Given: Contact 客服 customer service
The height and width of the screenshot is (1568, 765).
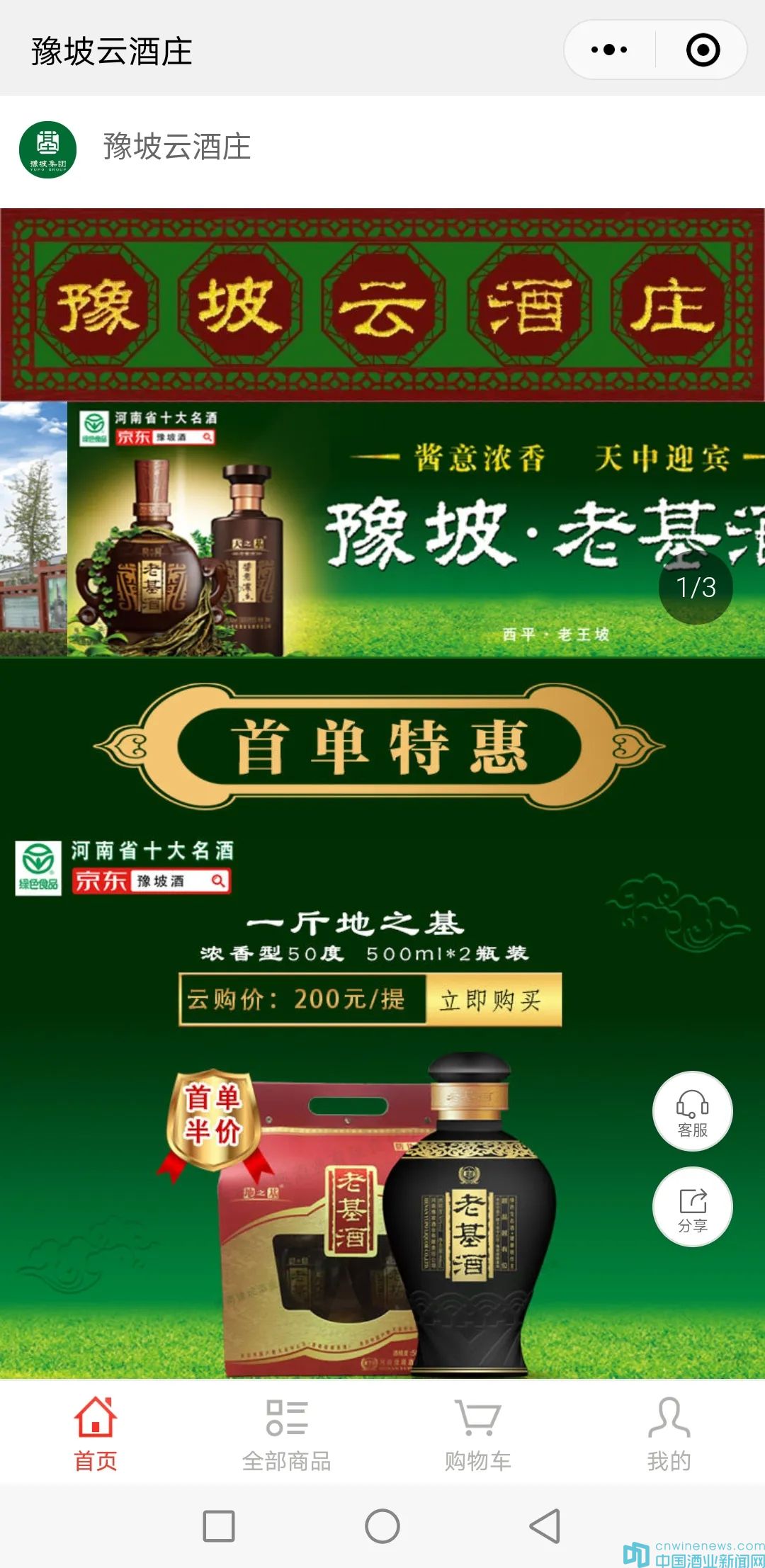Looking at the screenshot, I should click(x=692, y=1111).
